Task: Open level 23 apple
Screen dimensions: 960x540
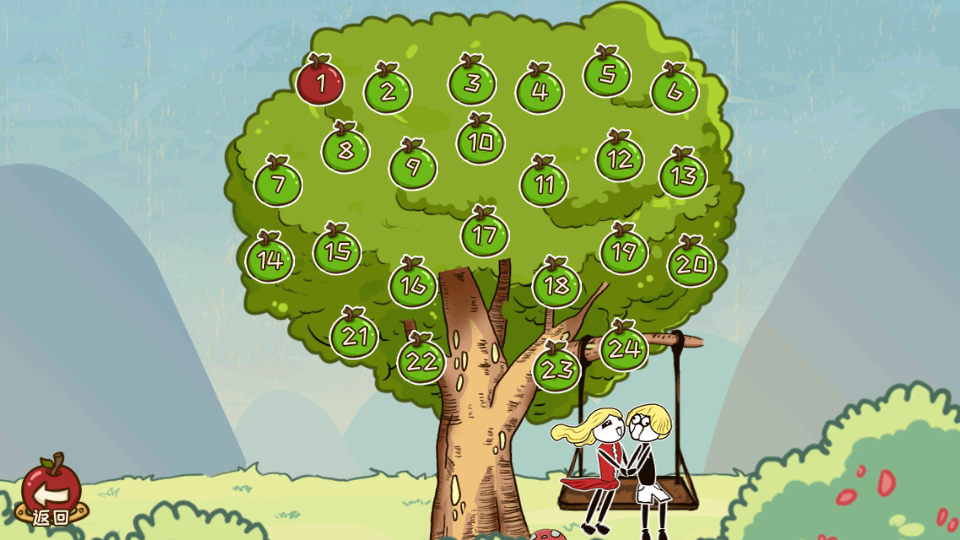Action: 557,370
